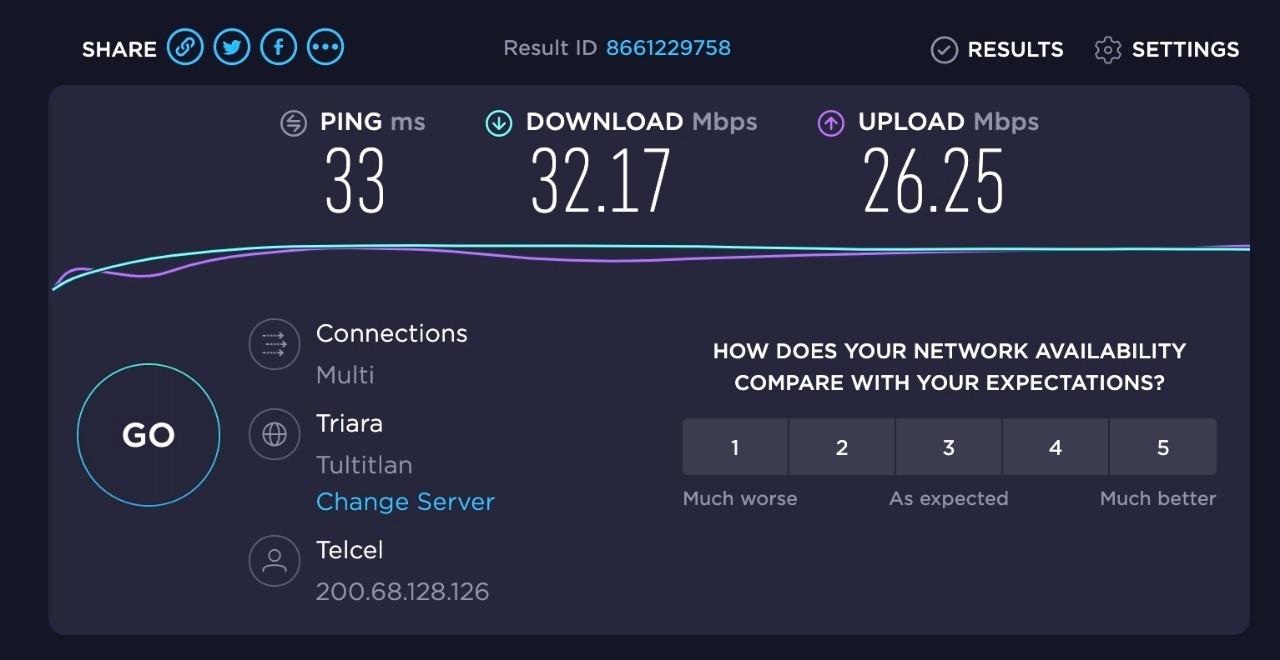Rate network availability as 1
The width and height of the screenshot is (1280, 660).
click(735, 447)
